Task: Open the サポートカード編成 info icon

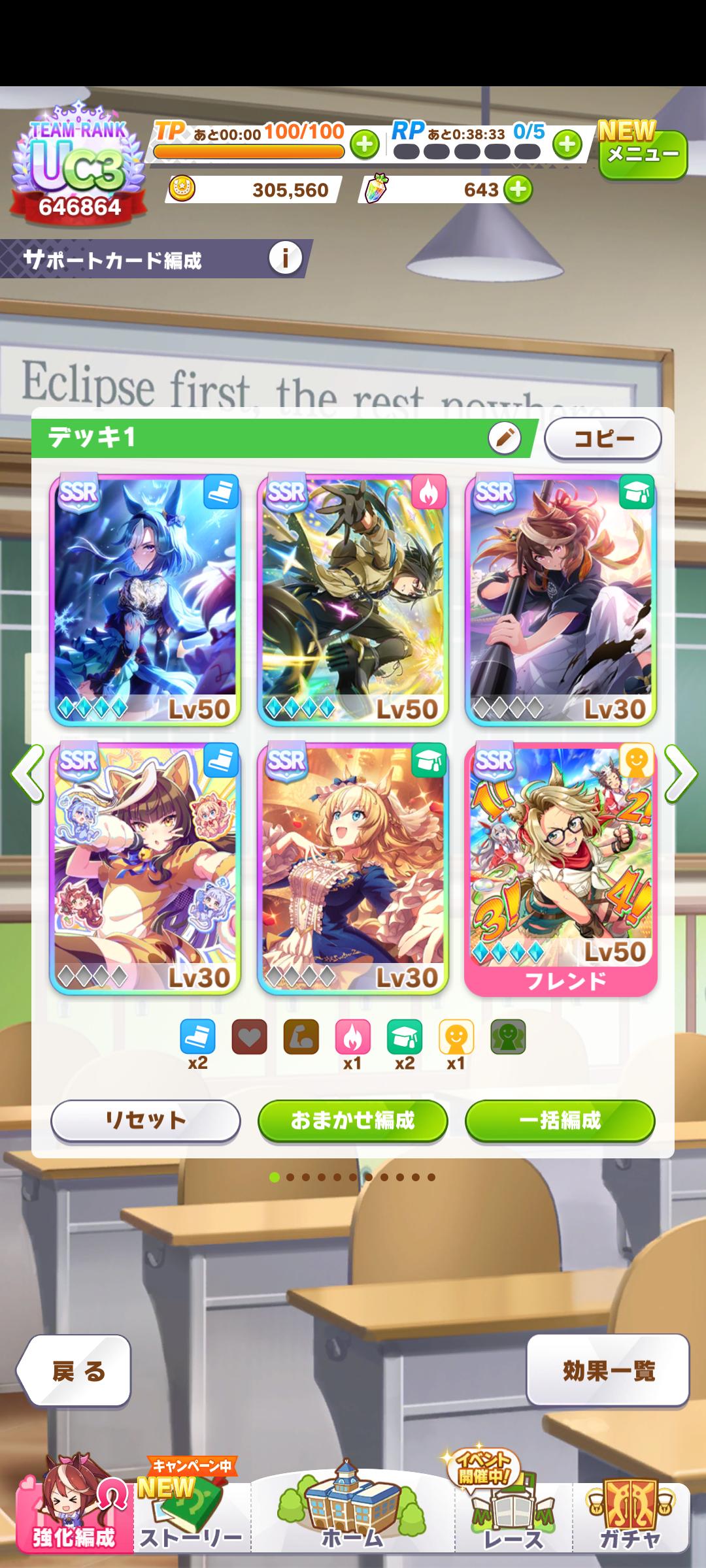Action: pos(285,259)
